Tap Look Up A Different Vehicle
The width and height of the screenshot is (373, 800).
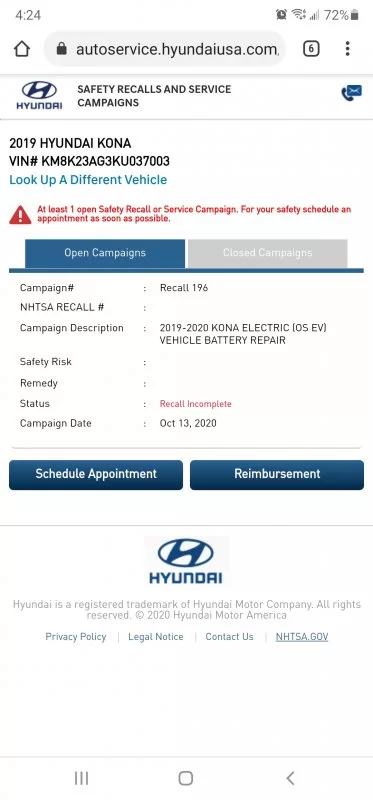click(x=88, y=180)
